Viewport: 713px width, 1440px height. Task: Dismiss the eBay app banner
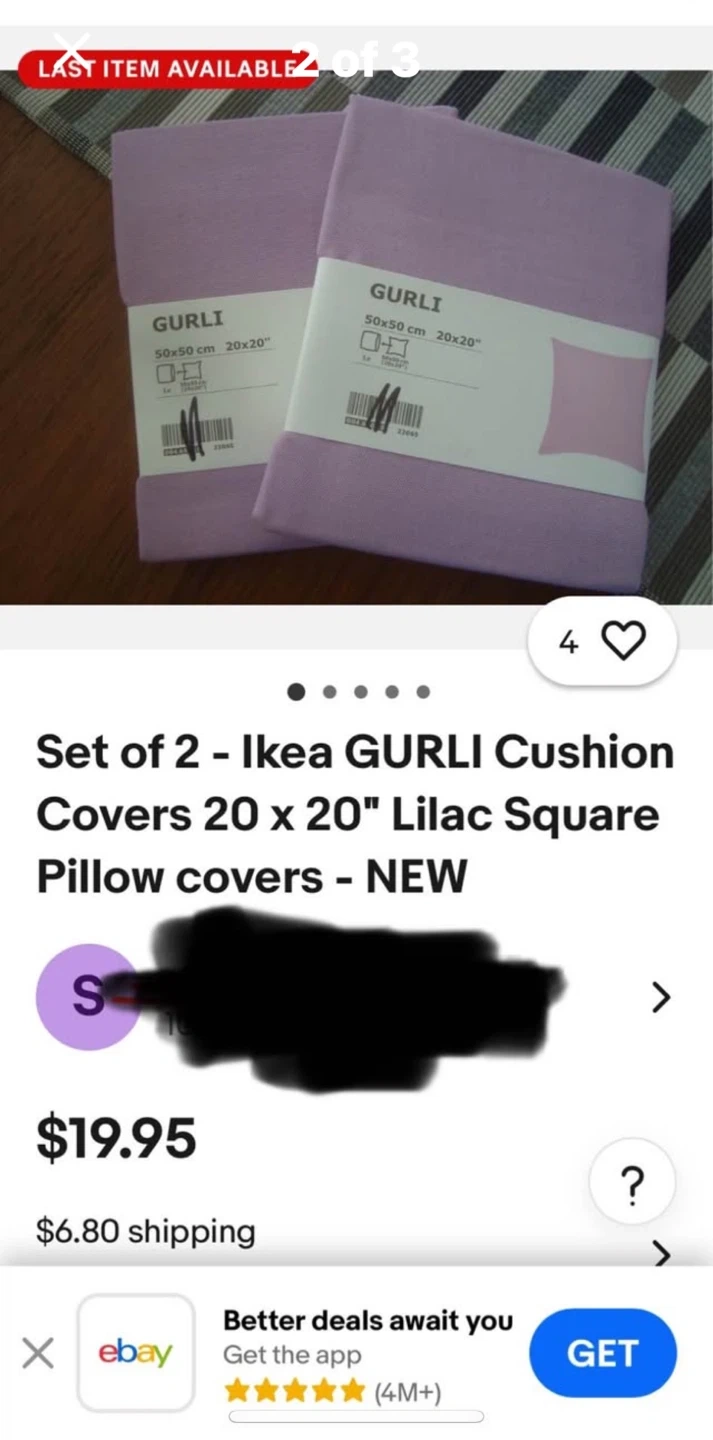point(38,1354)
